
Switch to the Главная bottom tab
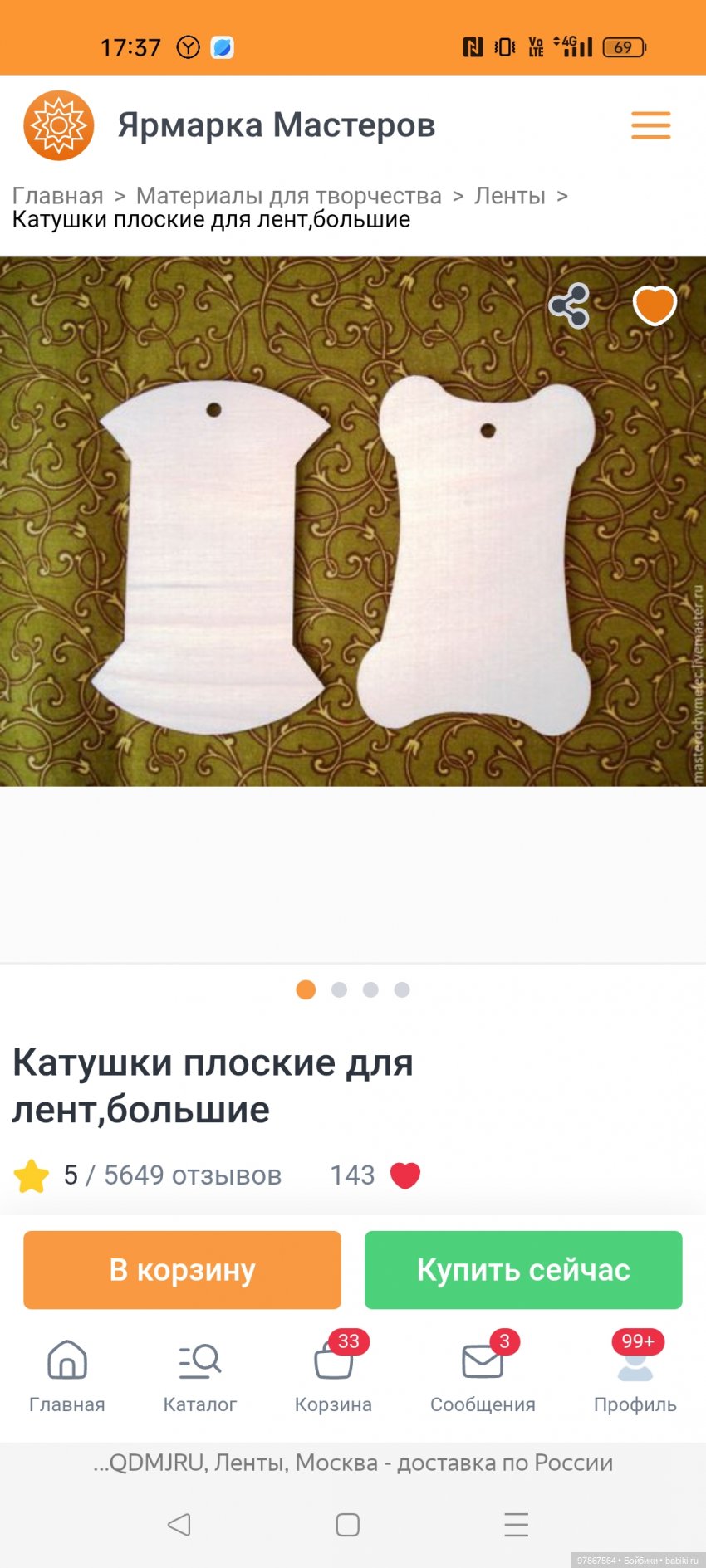[67, 1375]
